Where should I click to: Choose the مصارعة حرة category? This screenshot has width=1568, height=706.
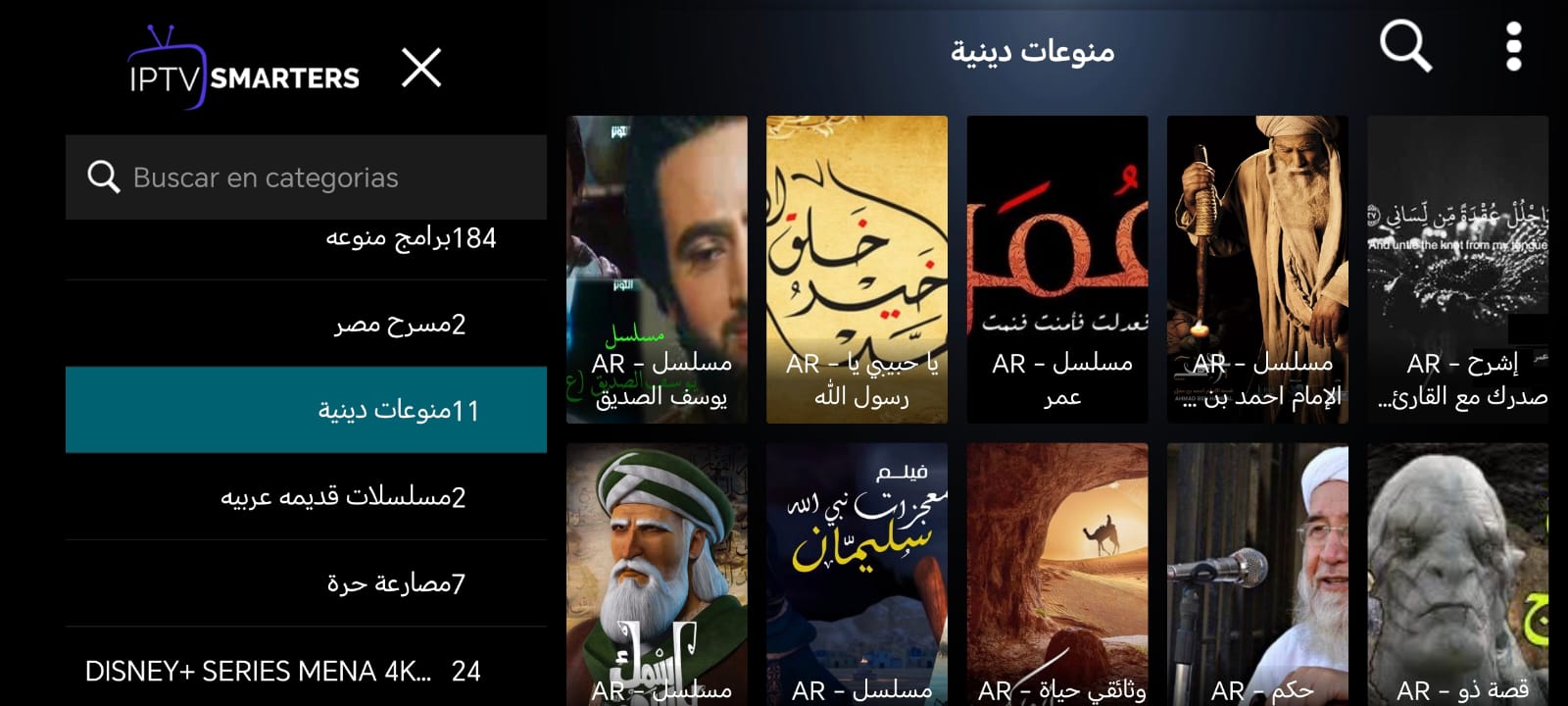(x=306, y=583)
